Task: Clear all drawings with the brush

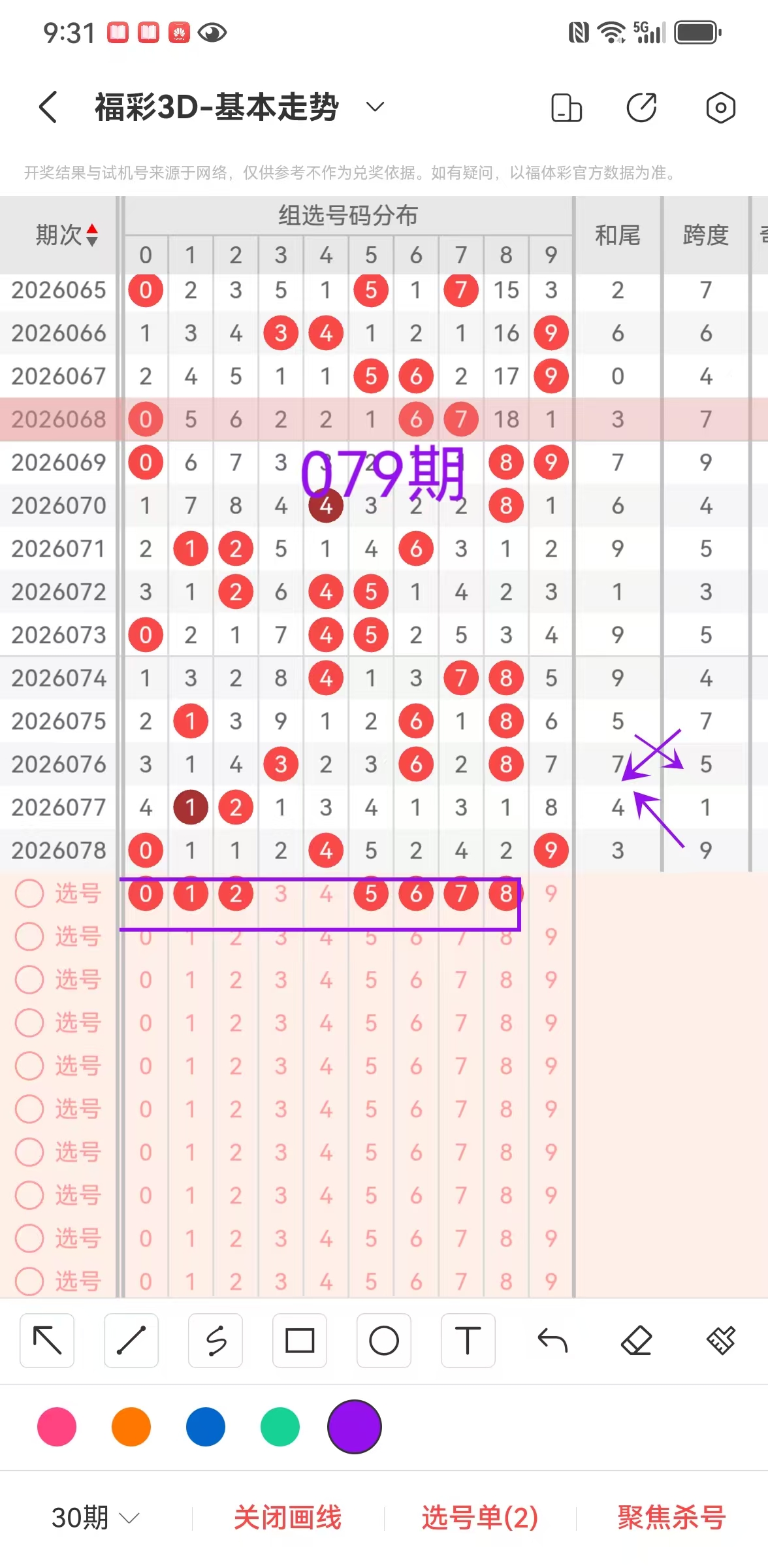Action: coord(721,1341)
